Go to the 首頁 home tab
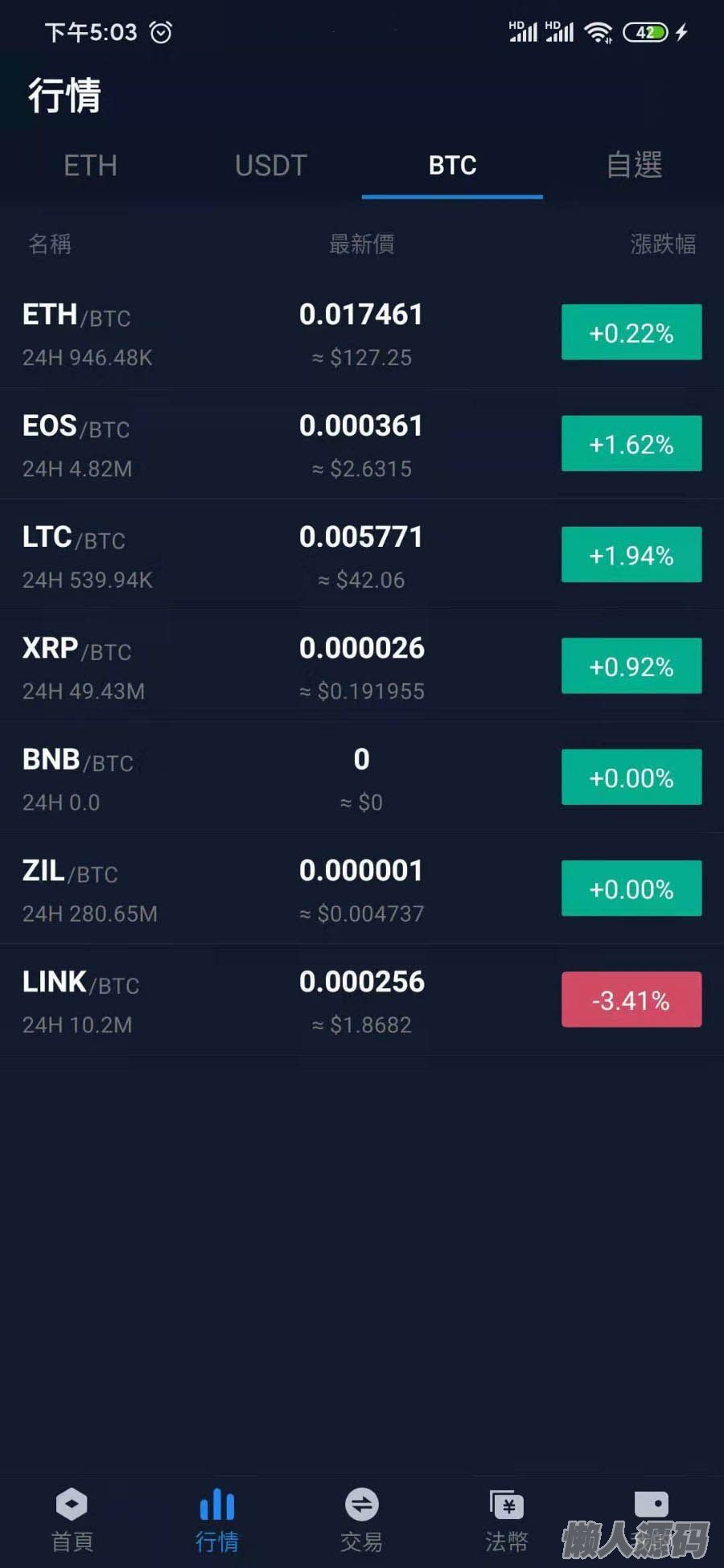The width and height of the screenshot is (724, 1568). (x=72, y=1519)
